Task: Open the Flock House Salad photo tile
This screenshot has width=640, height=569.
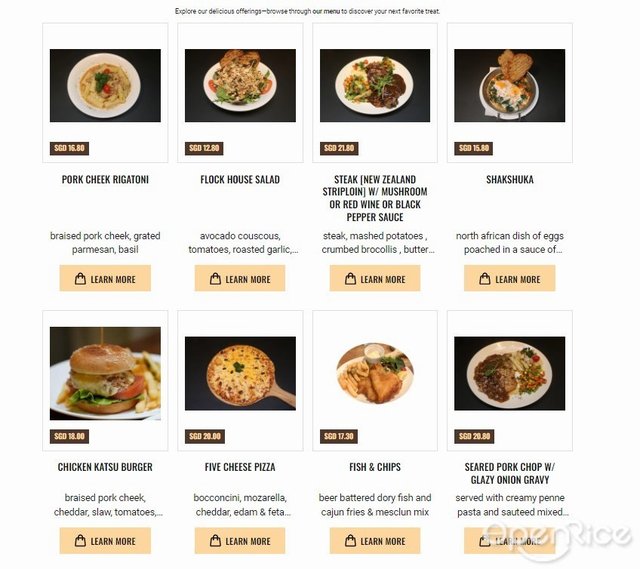Action: coord(240,86)
